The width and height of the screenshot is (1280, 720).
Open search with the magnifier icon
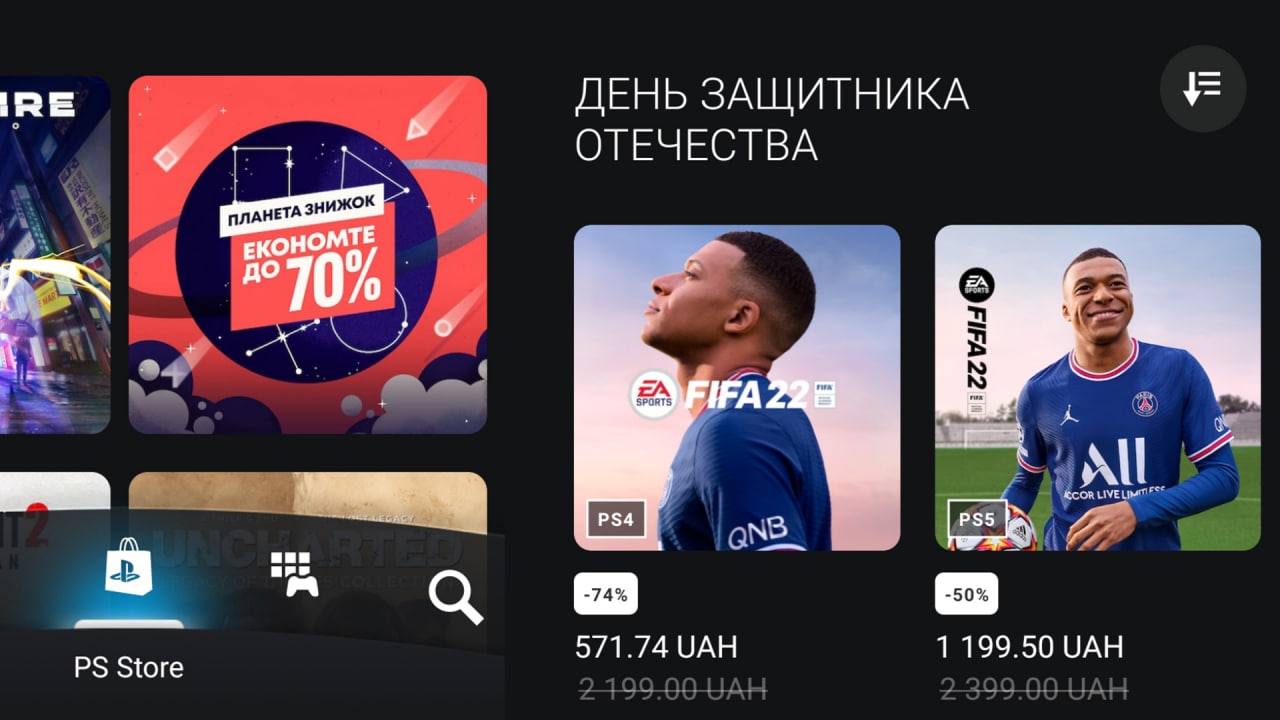(x=456, y=597)
